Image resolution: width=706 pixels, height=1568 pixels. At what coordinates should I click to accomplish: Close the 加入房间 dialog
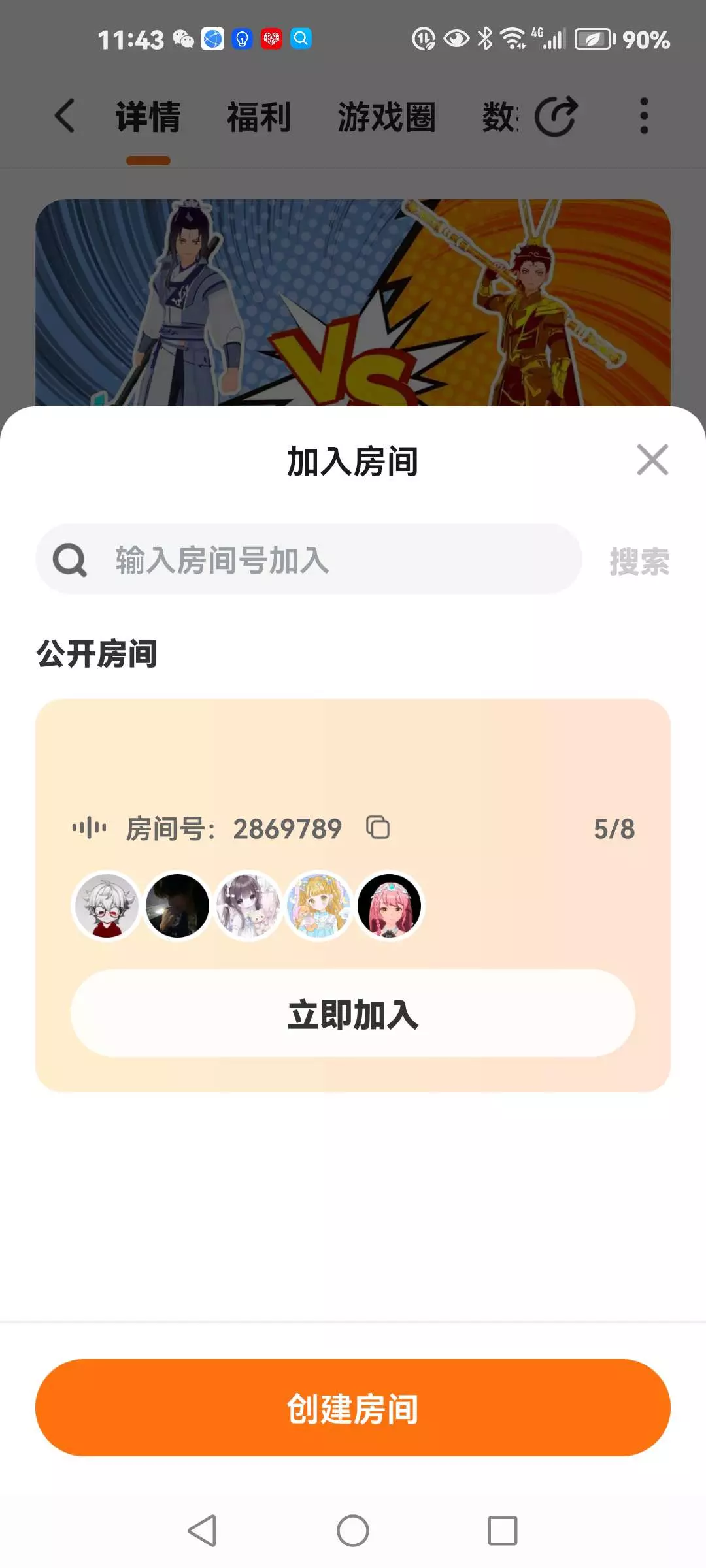(652, 460)
